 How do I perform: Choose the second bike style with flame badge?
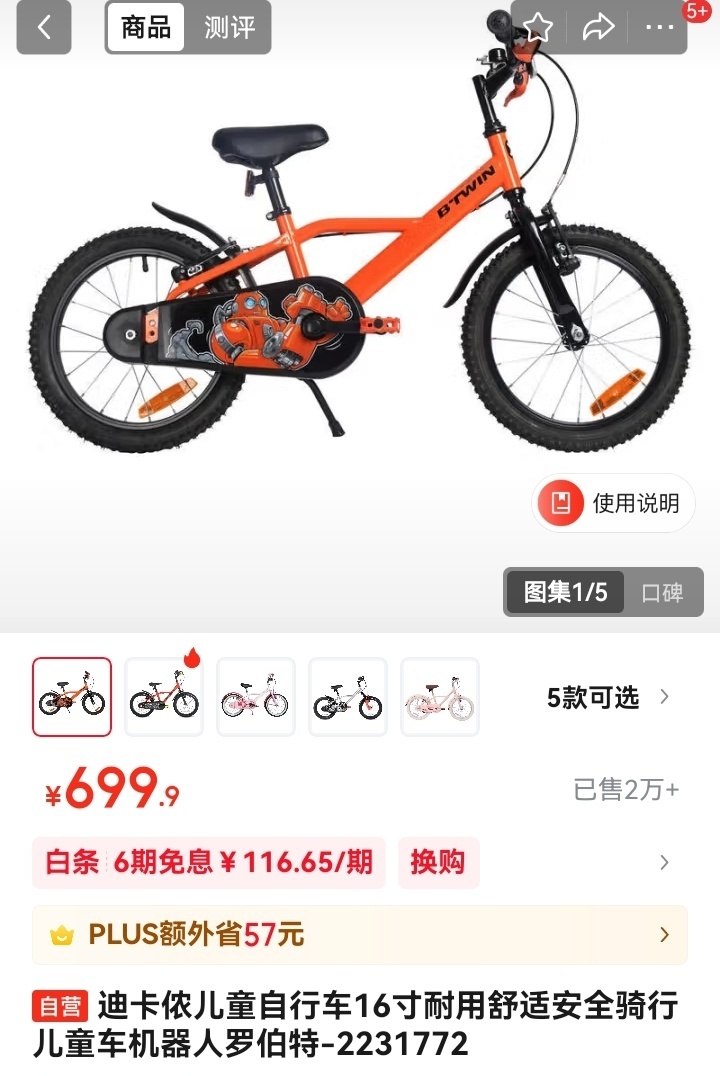pos(164,697)
